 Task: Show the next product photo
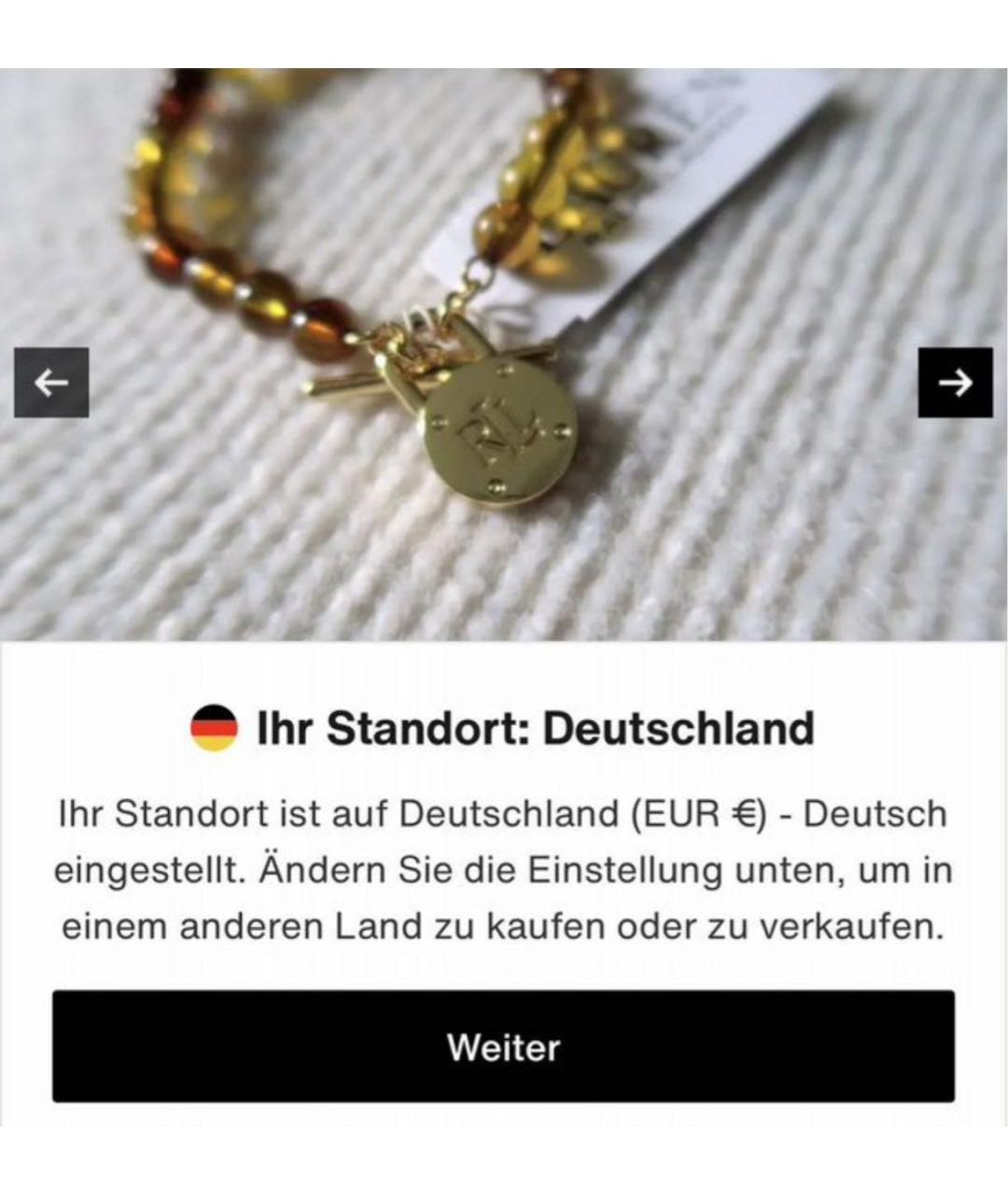pos(955,382)
